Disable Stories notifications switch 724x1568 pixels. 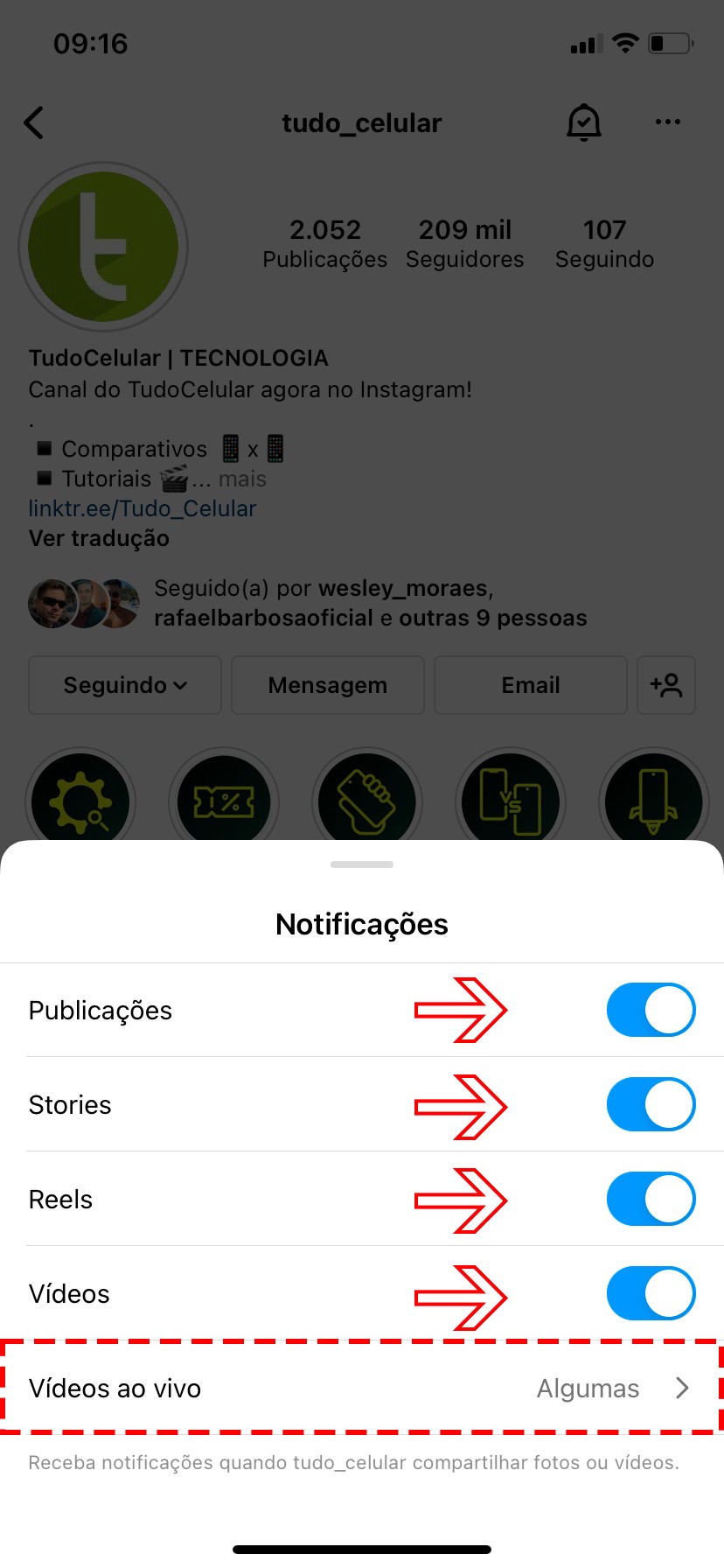[651, 1104]
